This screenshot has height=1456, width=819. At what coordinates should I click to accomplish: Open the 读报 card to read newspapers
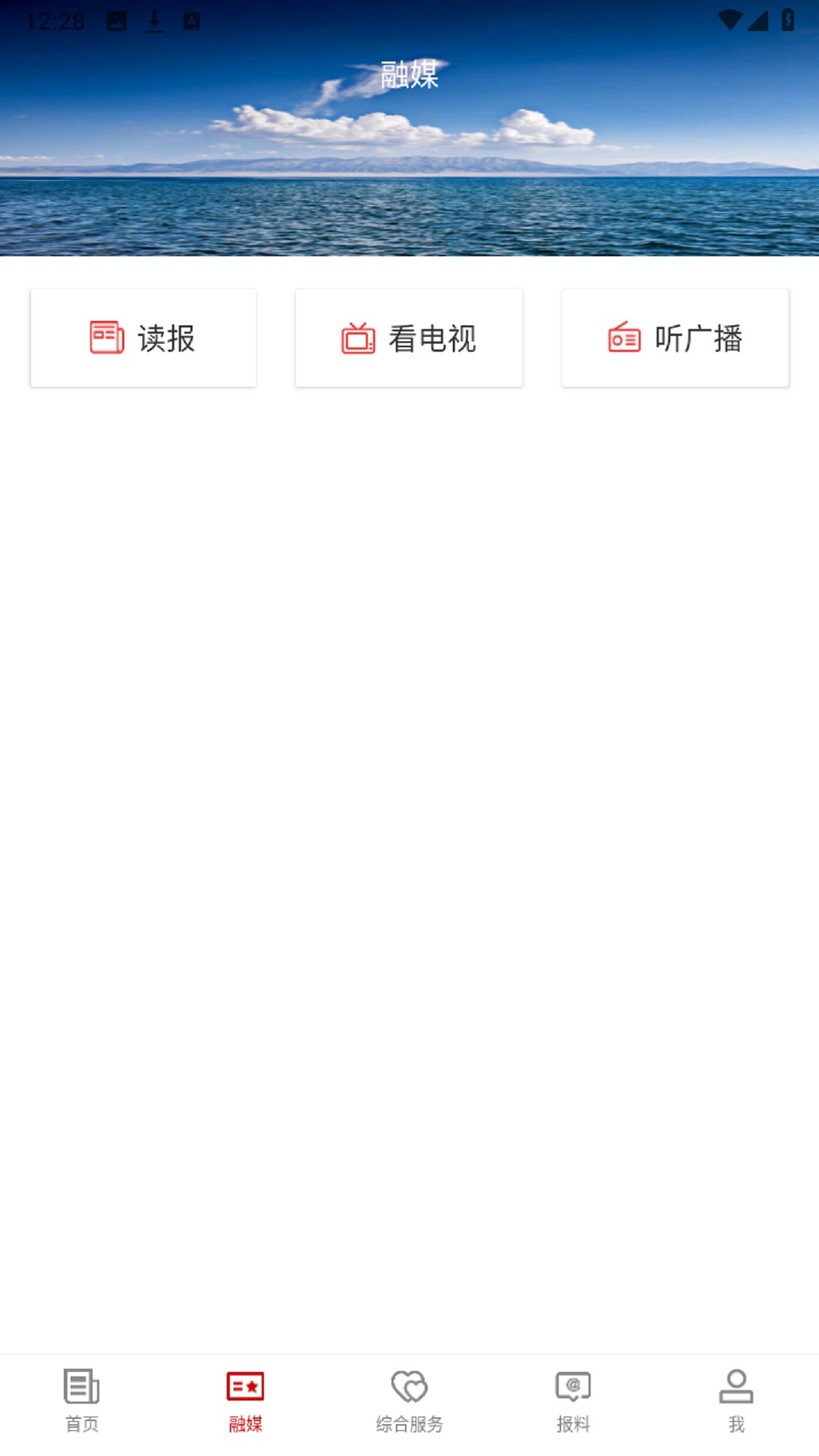coord(143,337)
